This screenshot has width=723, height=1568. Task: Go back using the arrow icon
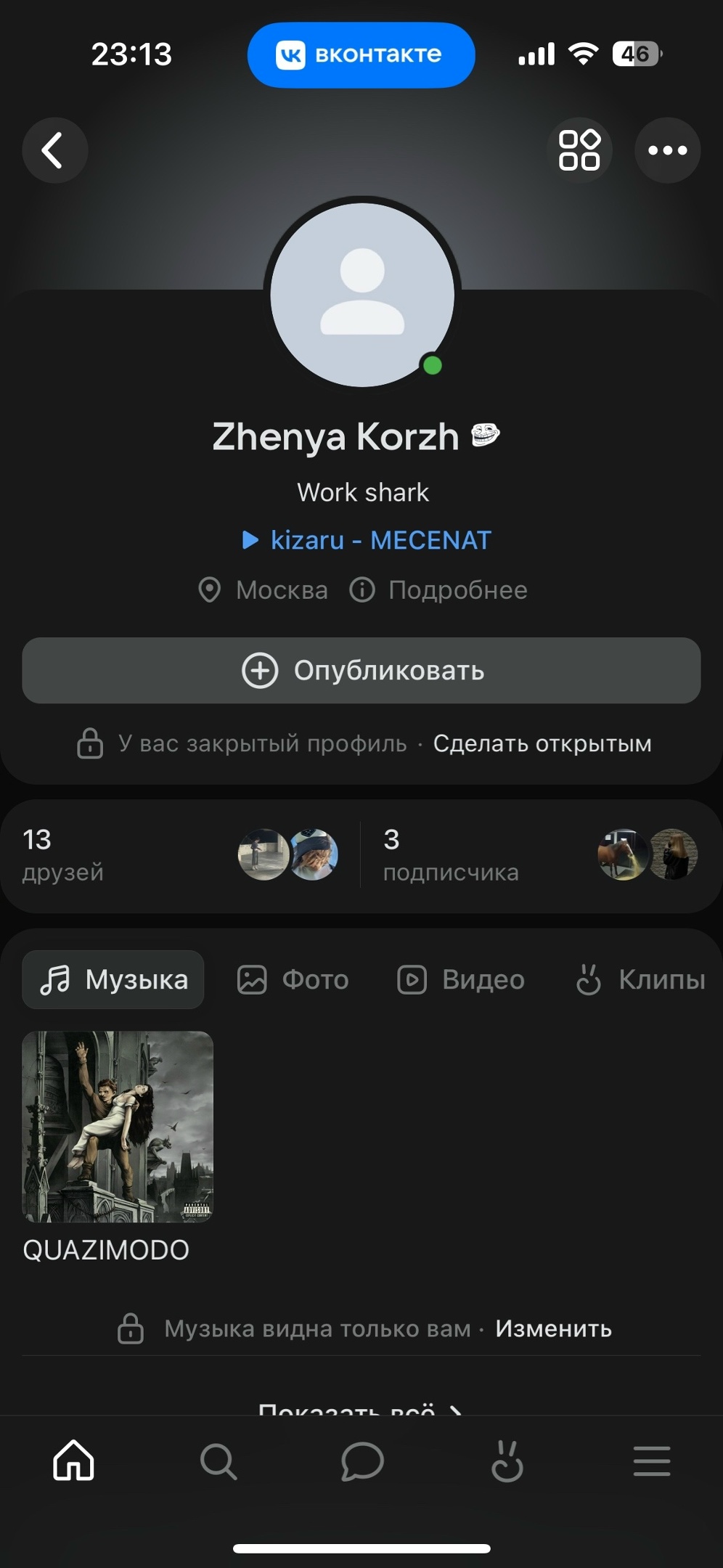pos(54,150)
